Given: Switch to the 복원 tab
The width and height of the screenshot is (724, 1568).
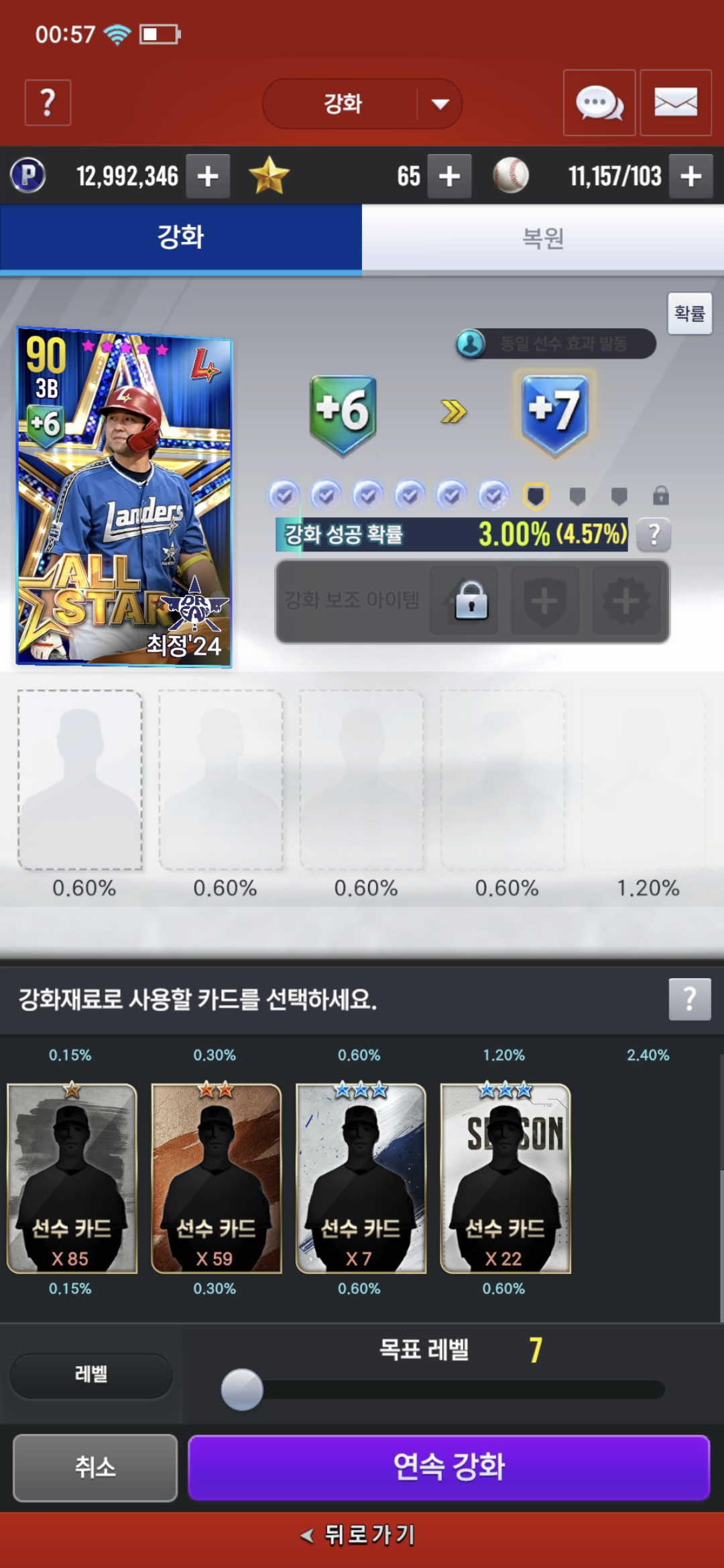Looking at the screenshot, I should (x=543, y=238).
